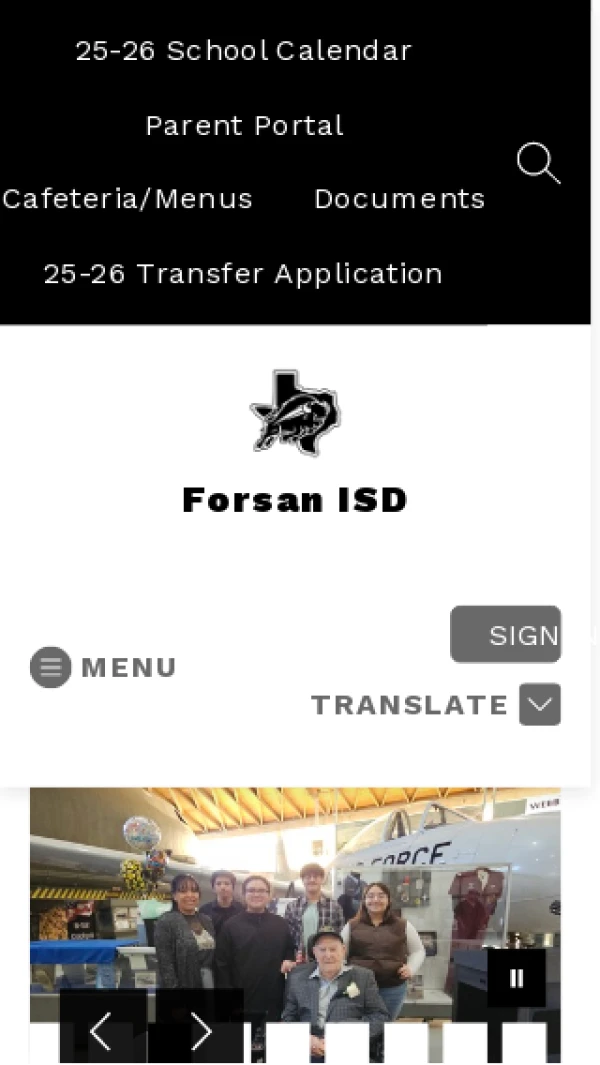Tap the SIGN button
The height and width of the screenshot is (1065, 600).
pyautogui.click(x=506, y=635)
